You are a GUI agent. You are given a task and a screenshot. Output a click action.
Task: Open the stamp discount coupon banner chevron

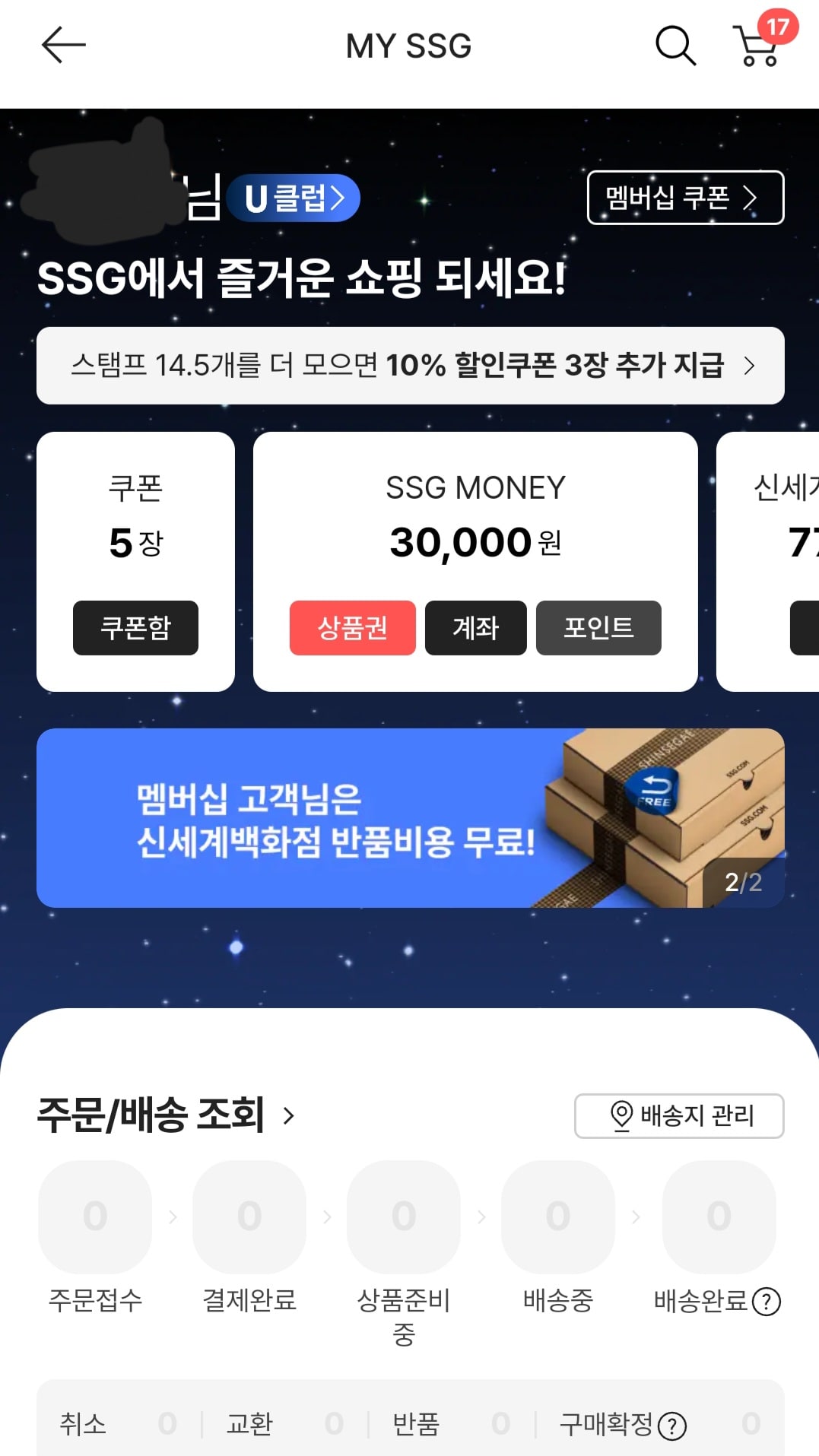coord(749,366)
